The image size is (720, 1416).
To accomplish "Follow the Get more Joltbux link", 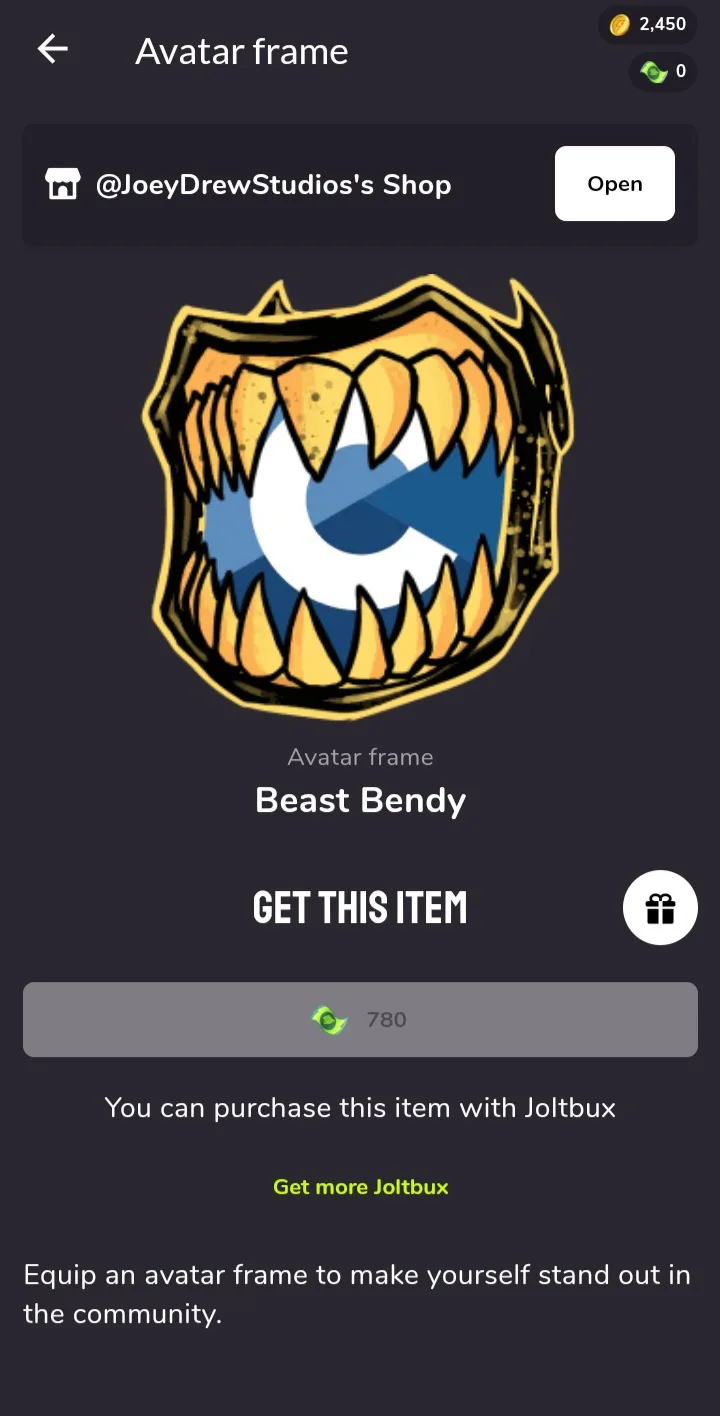I will point(360,1187).
